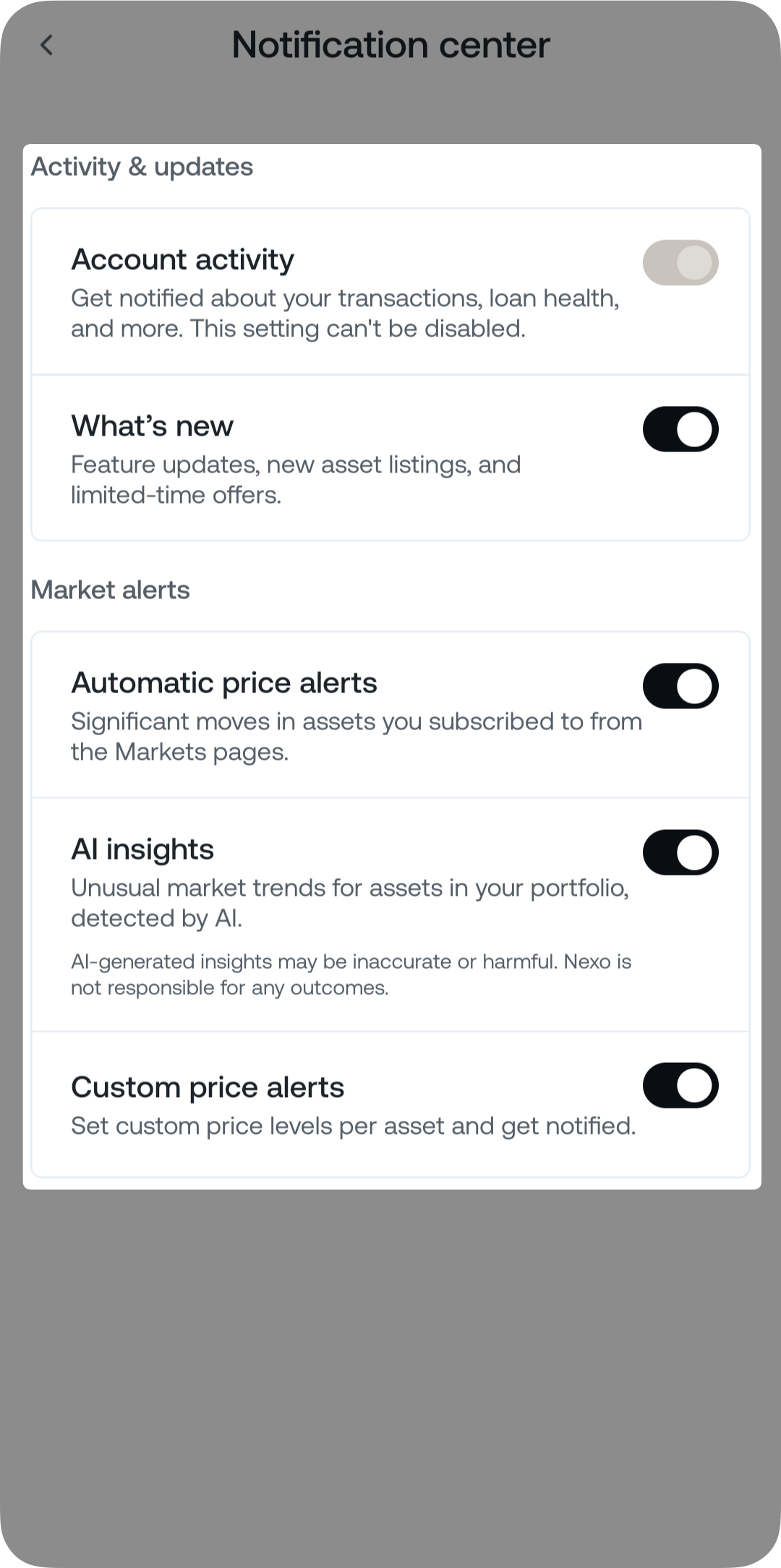
Task: Tap the Markets pages description text
Action: 357,737
